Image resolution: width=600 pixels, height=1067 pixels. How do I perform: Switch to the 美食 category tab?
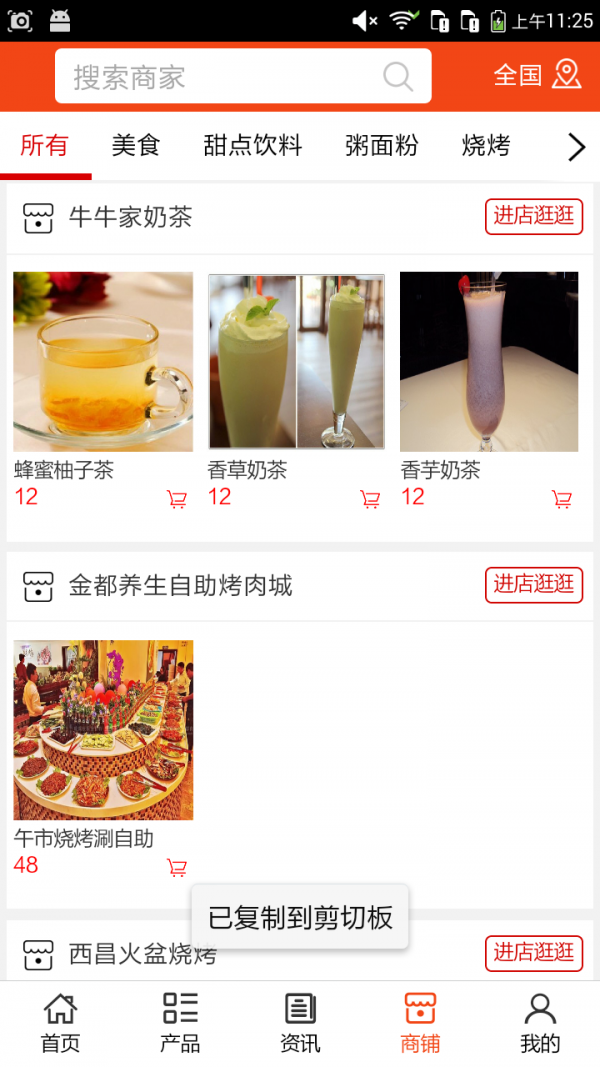coord(136,146)
